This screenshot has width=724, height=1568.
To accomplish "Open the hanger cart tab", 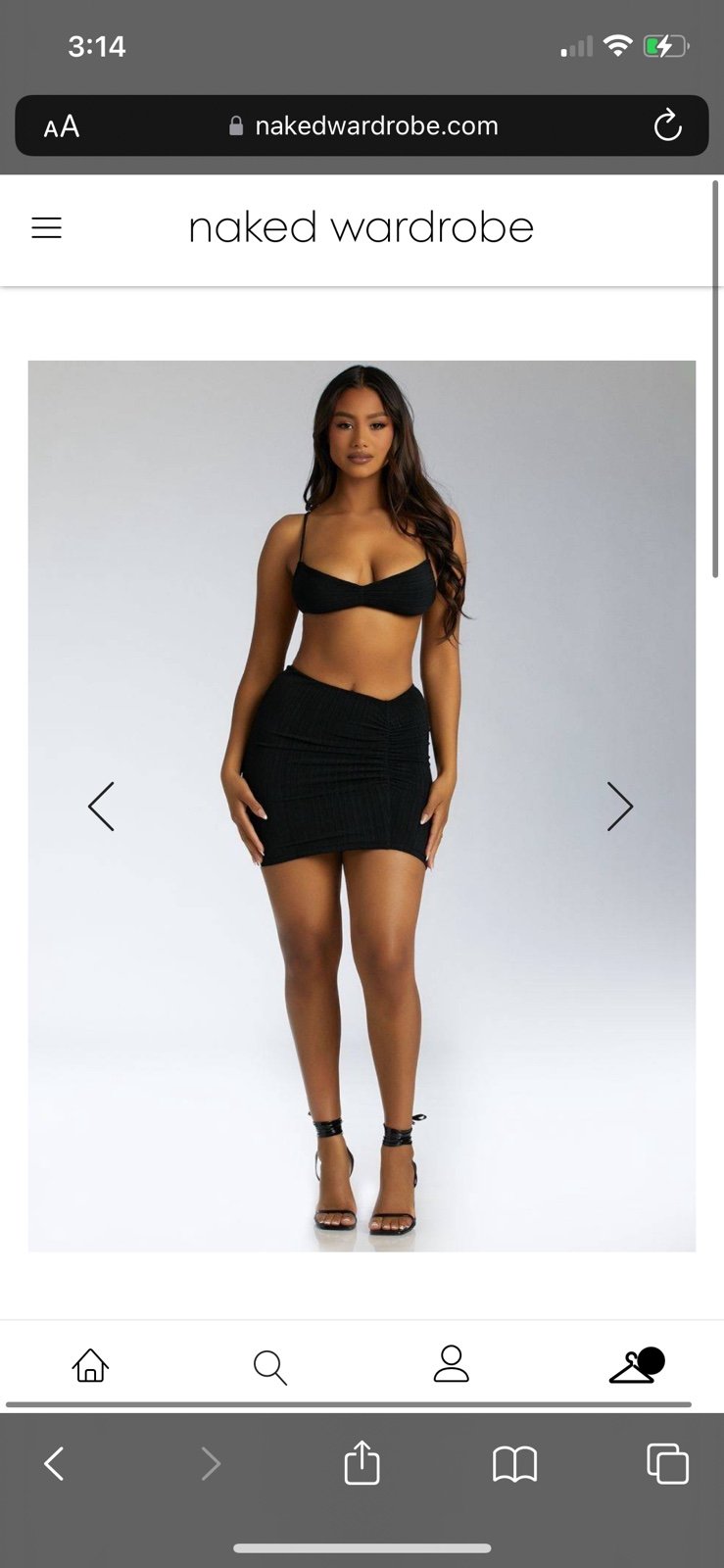I will point(635,1365).
